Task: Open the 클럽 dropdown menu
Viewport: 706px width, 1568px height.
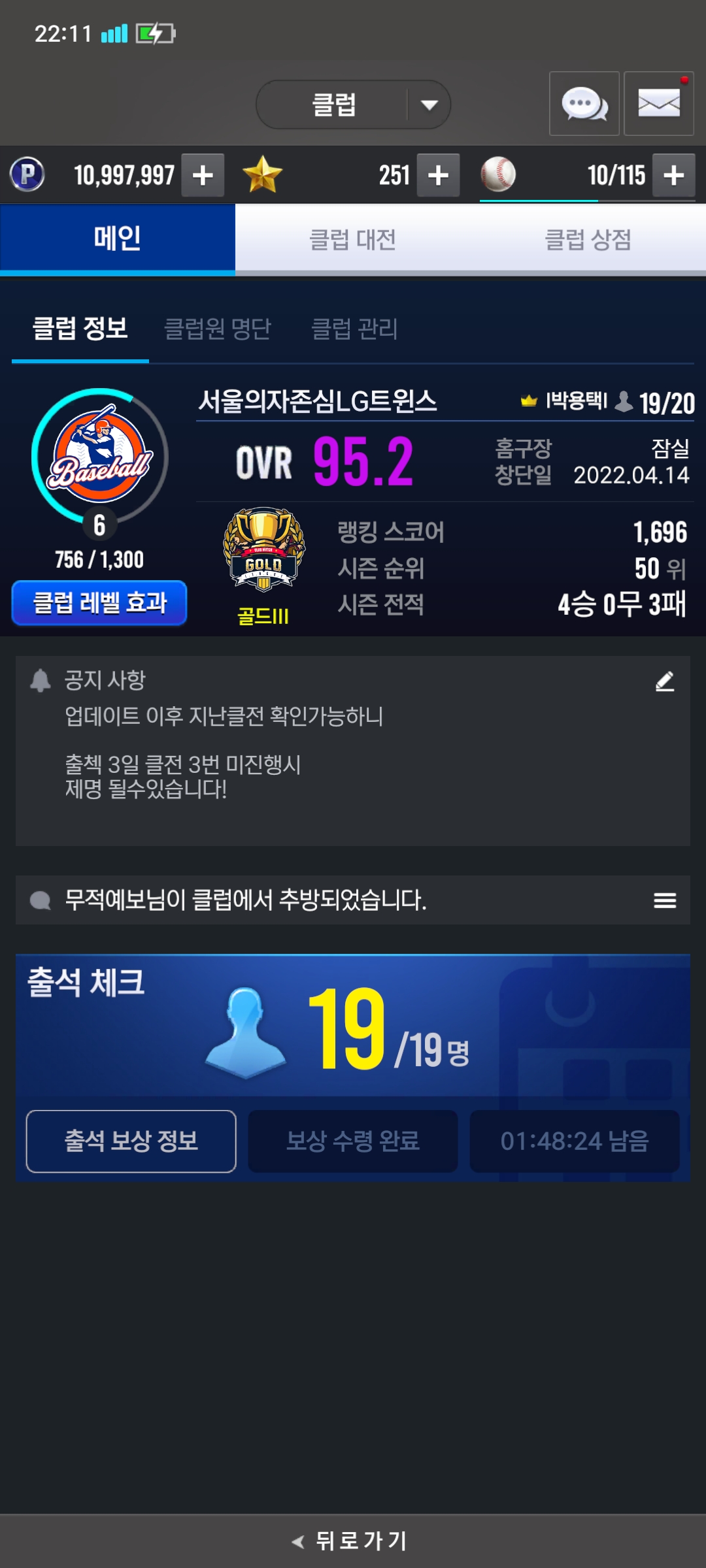Action: [353, 105]
